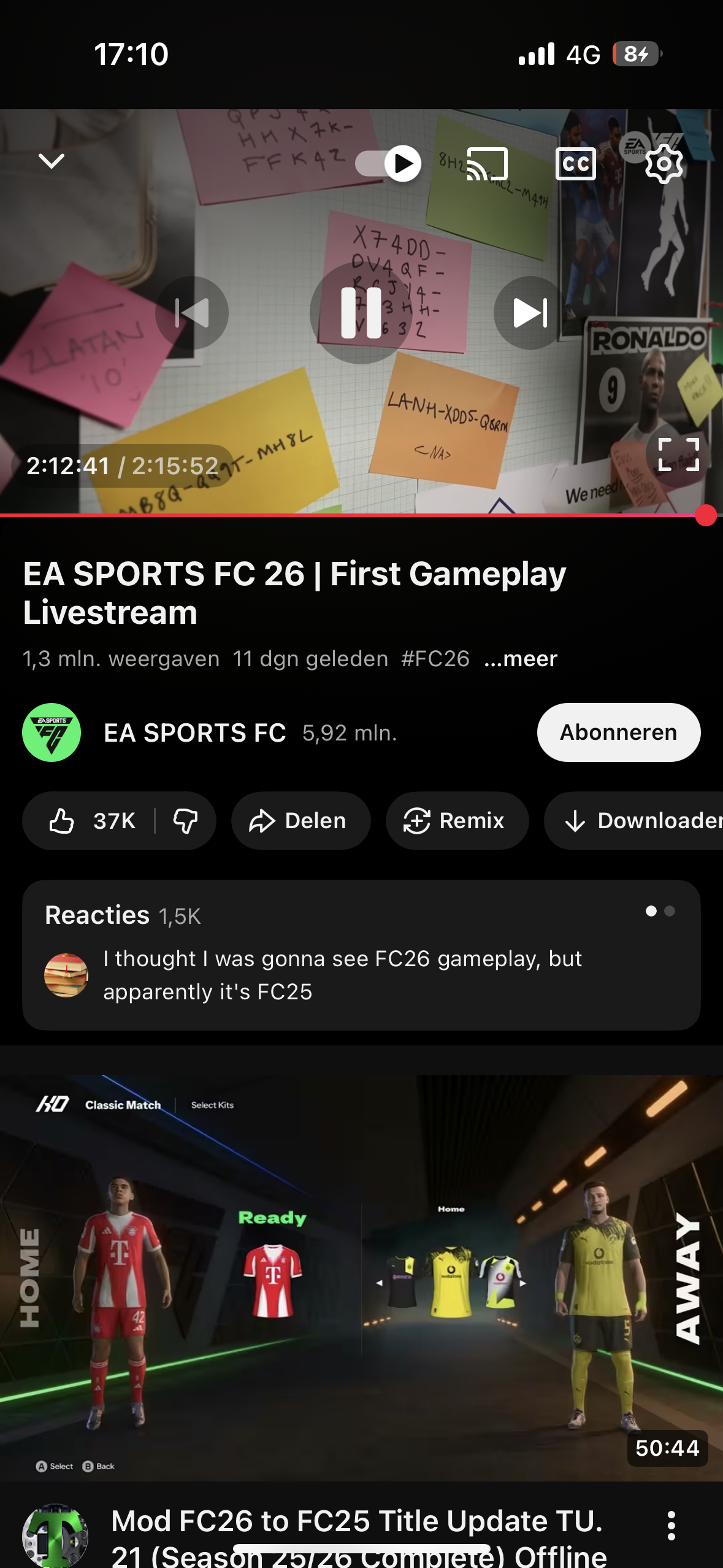The height and width of the screenshot is (1568, 723).
Task: Minimize the video player
Action: coord(52,161)
